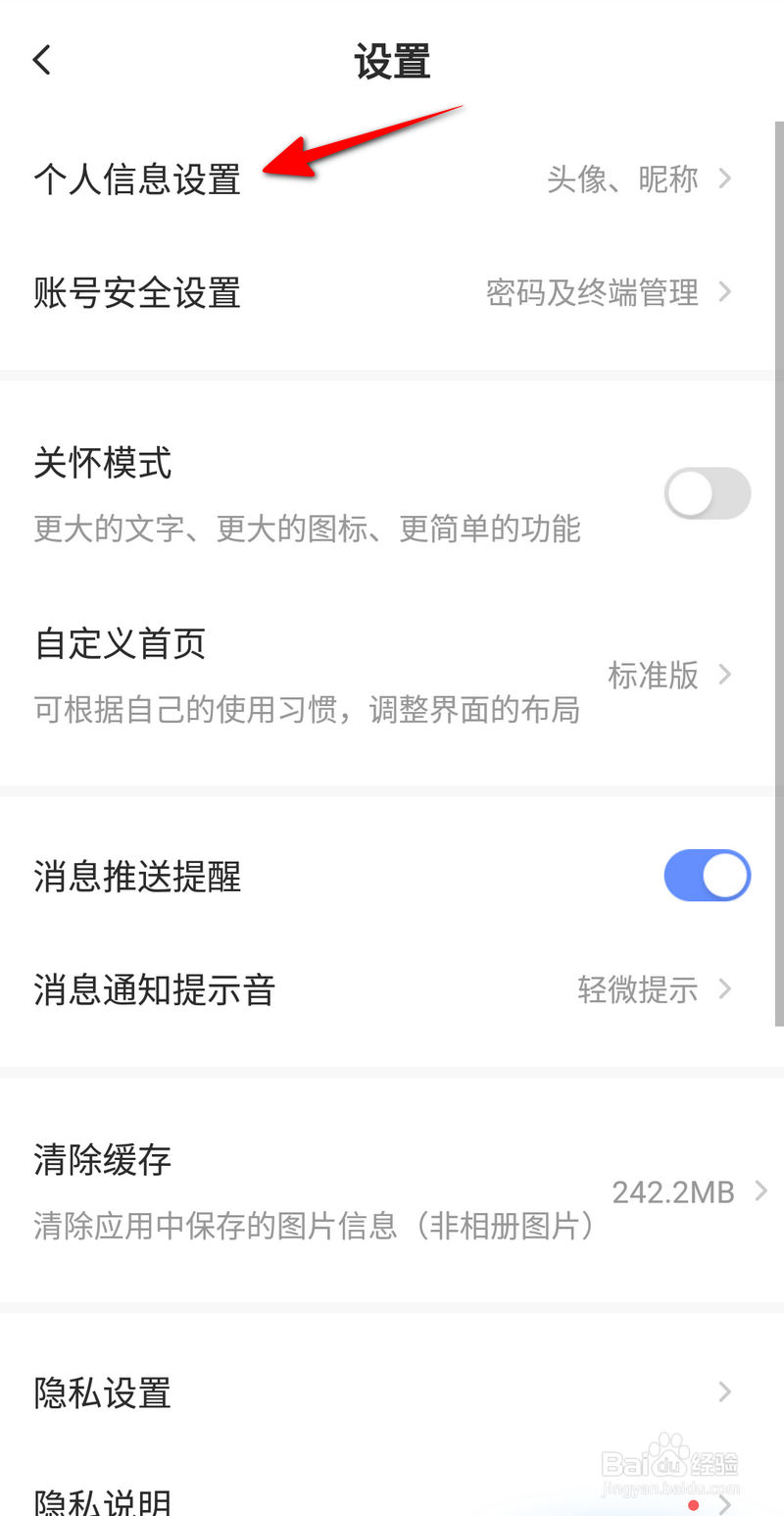
Task: Tap the back arrow to exit Settings
Action: (41, 59)
